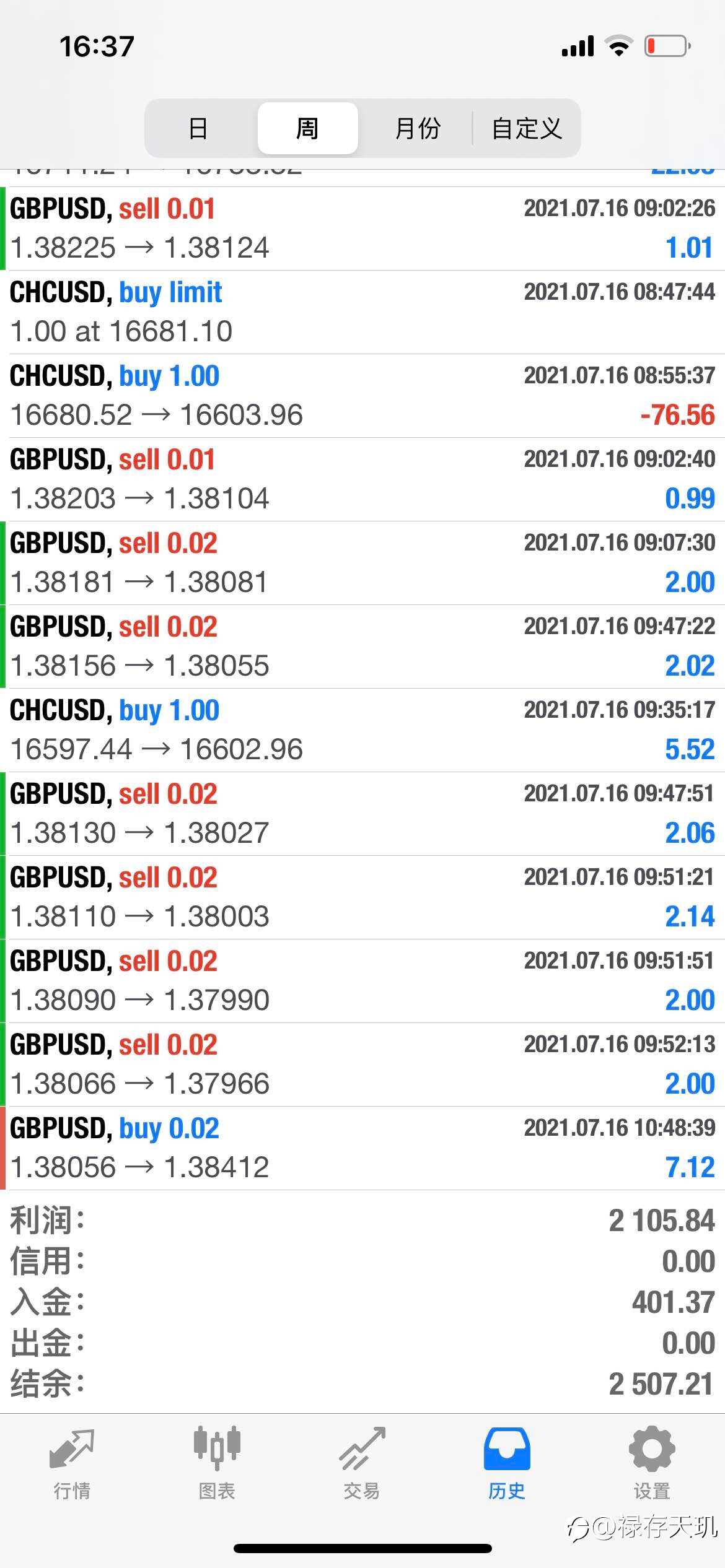Screen dimensions: 725x1568
Task: Switch to the 月份 period filter
Action: click(x=417, y=128)
